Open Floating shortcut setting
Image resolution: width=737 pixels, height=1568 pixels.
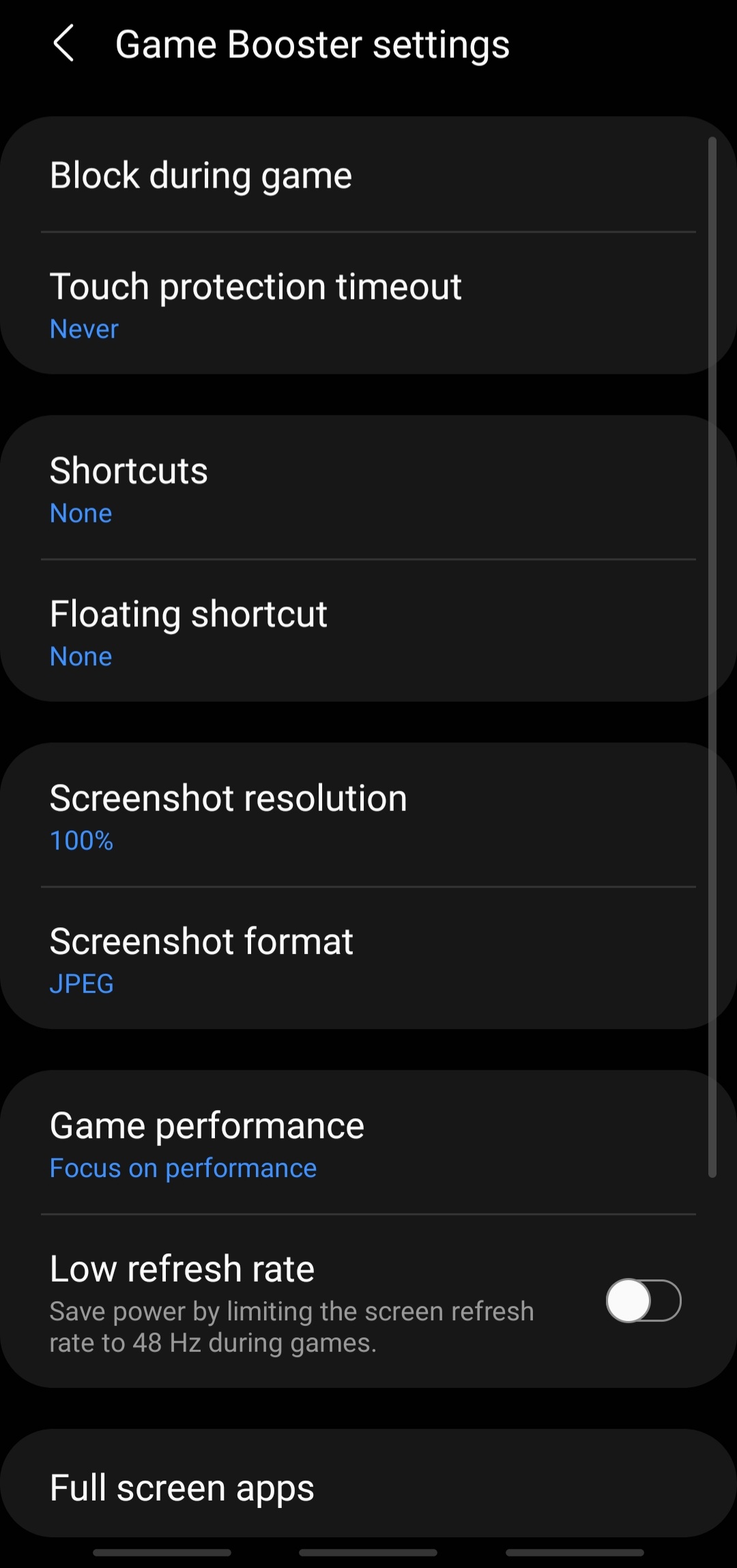tap(369, 631)
